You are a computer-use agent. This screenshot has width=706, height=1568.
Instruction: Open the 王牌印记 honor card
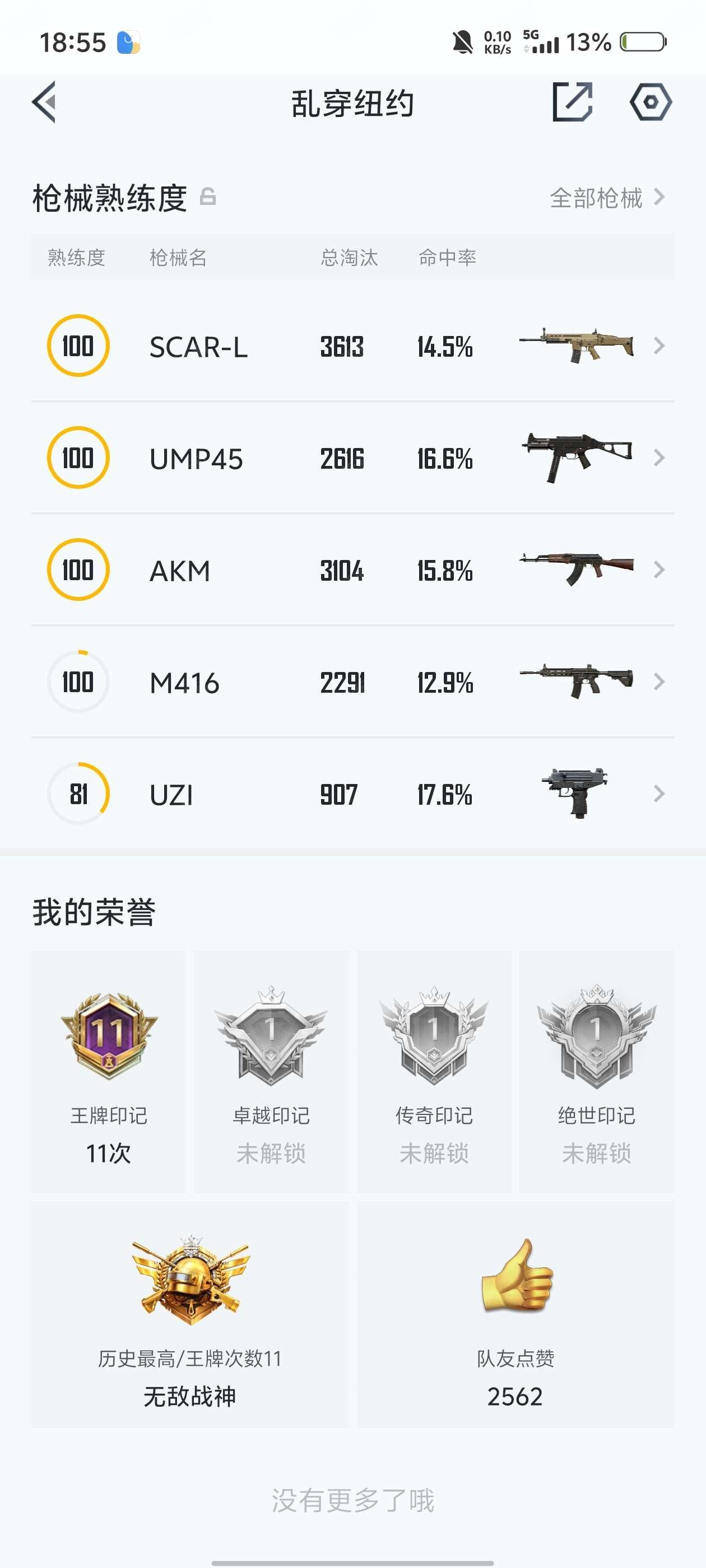click(x=109, y=1071)
